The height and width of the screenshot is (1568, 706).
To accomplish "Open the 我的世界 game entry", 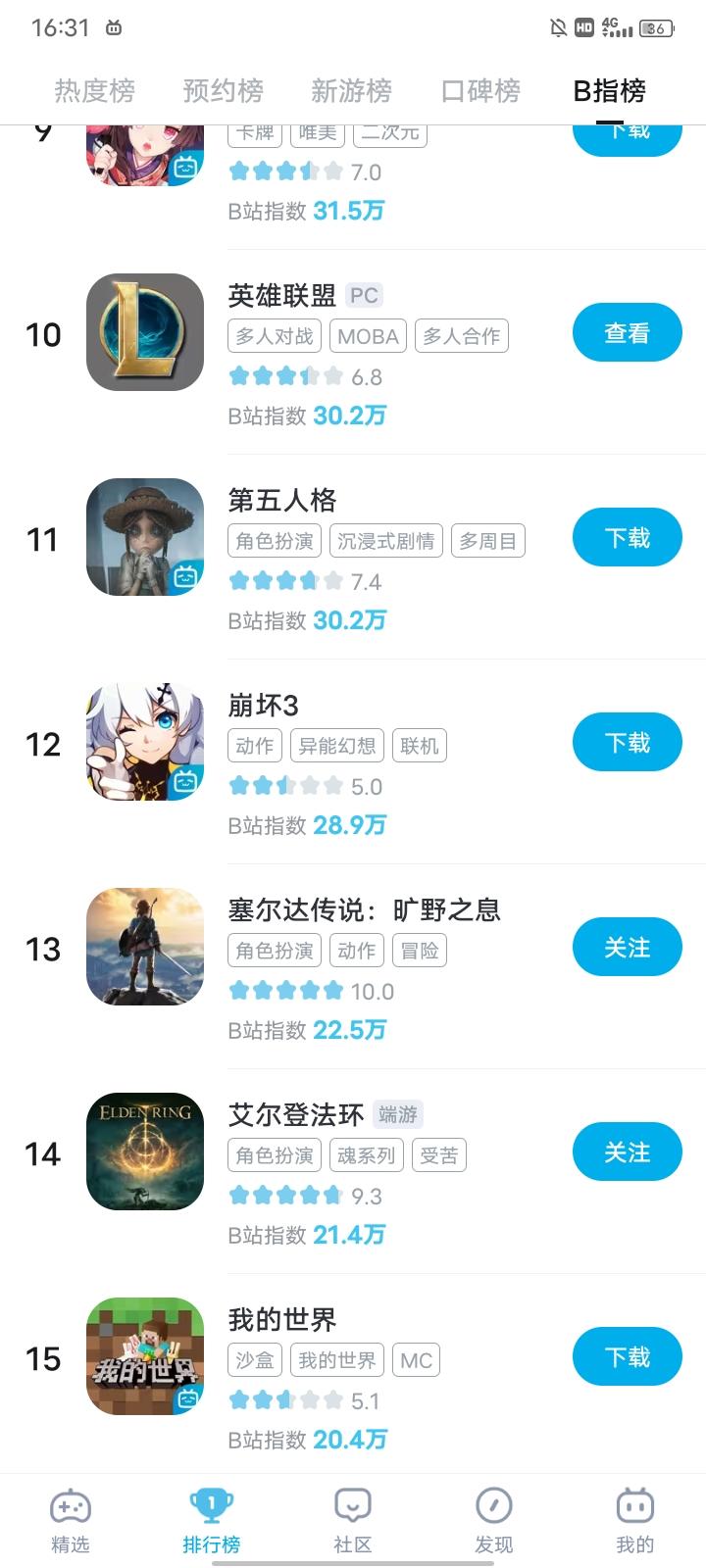I will (x=281, y=1319).
